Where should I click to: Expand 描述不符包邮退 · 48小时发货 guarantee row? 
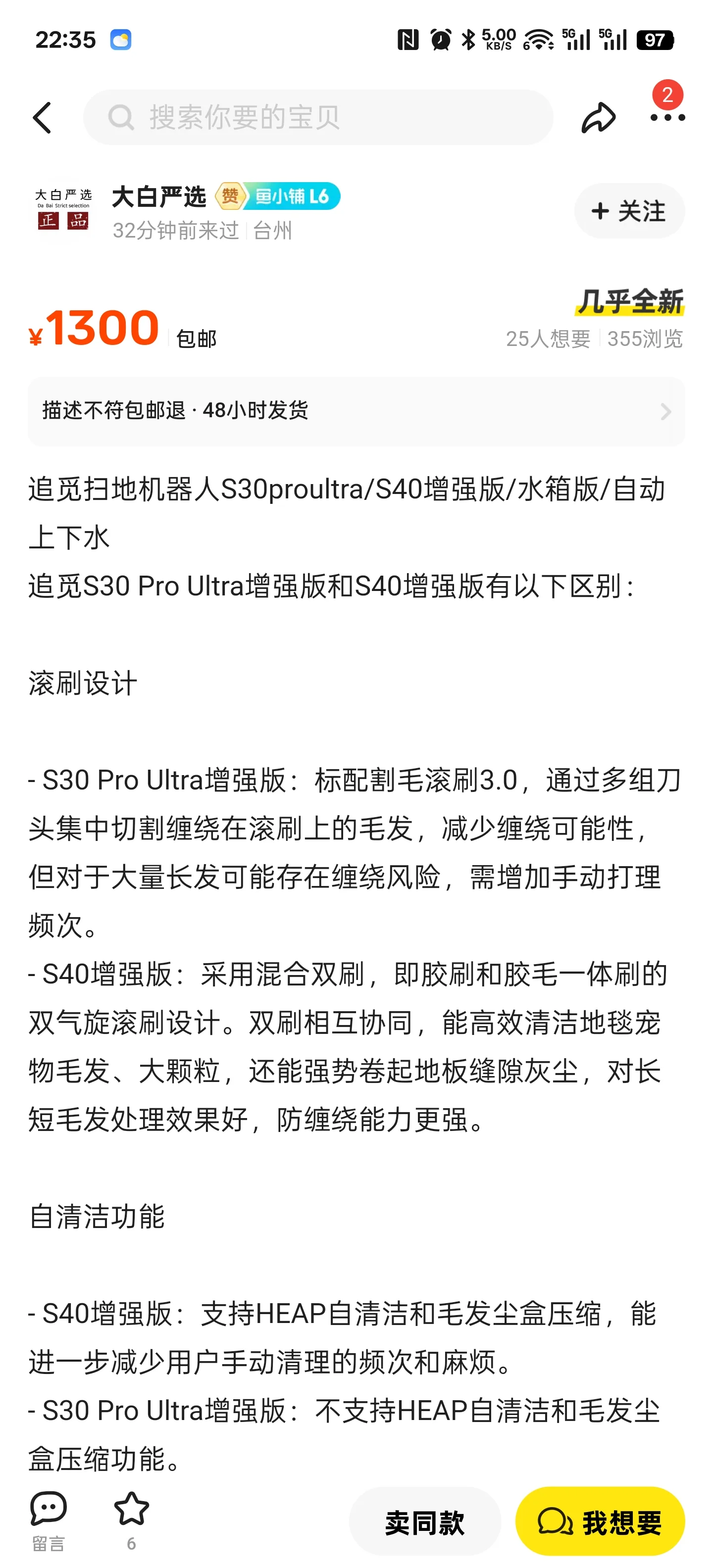[356, 411]
